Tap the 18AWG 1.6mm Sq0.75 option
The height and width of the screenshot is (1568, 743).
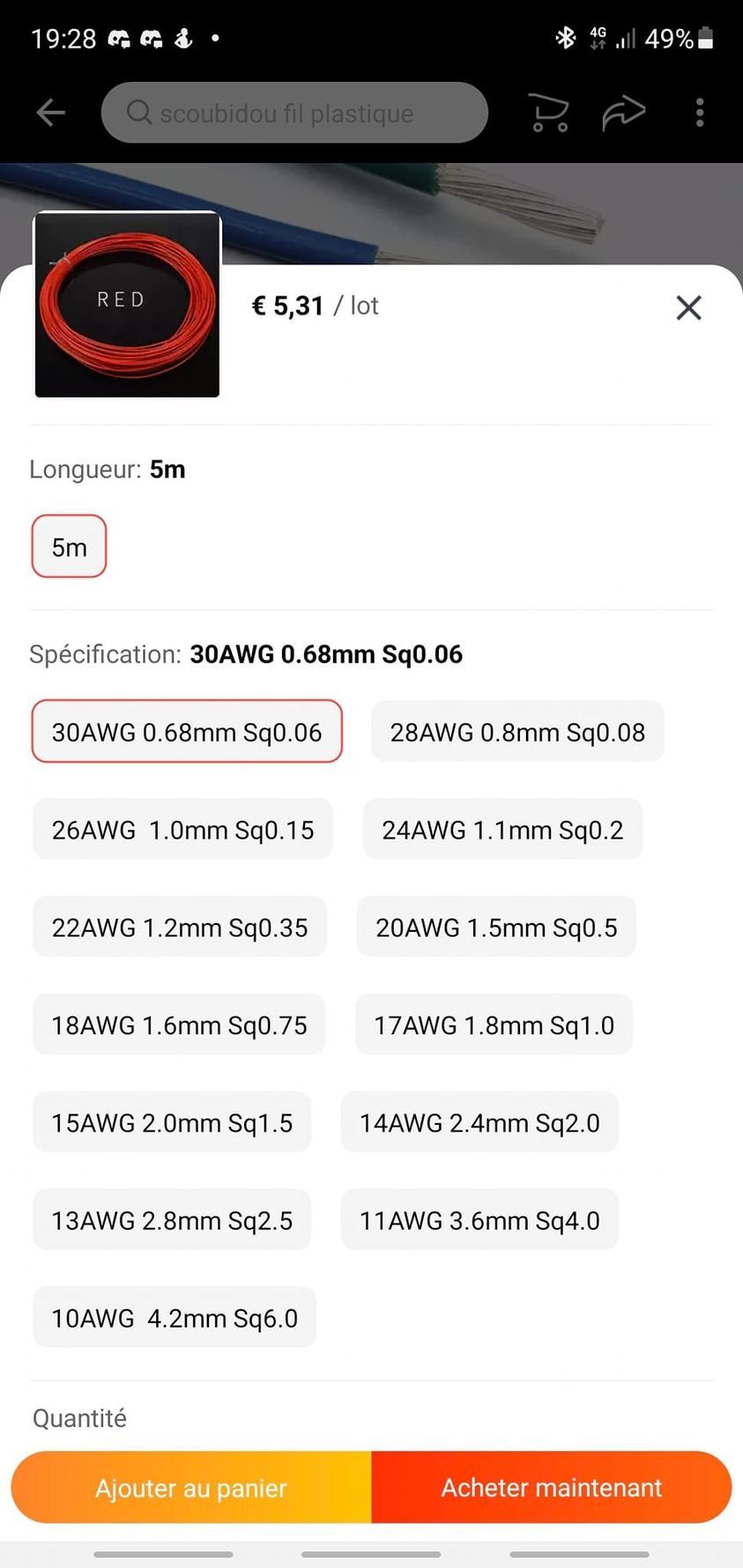pos(179,1025)
